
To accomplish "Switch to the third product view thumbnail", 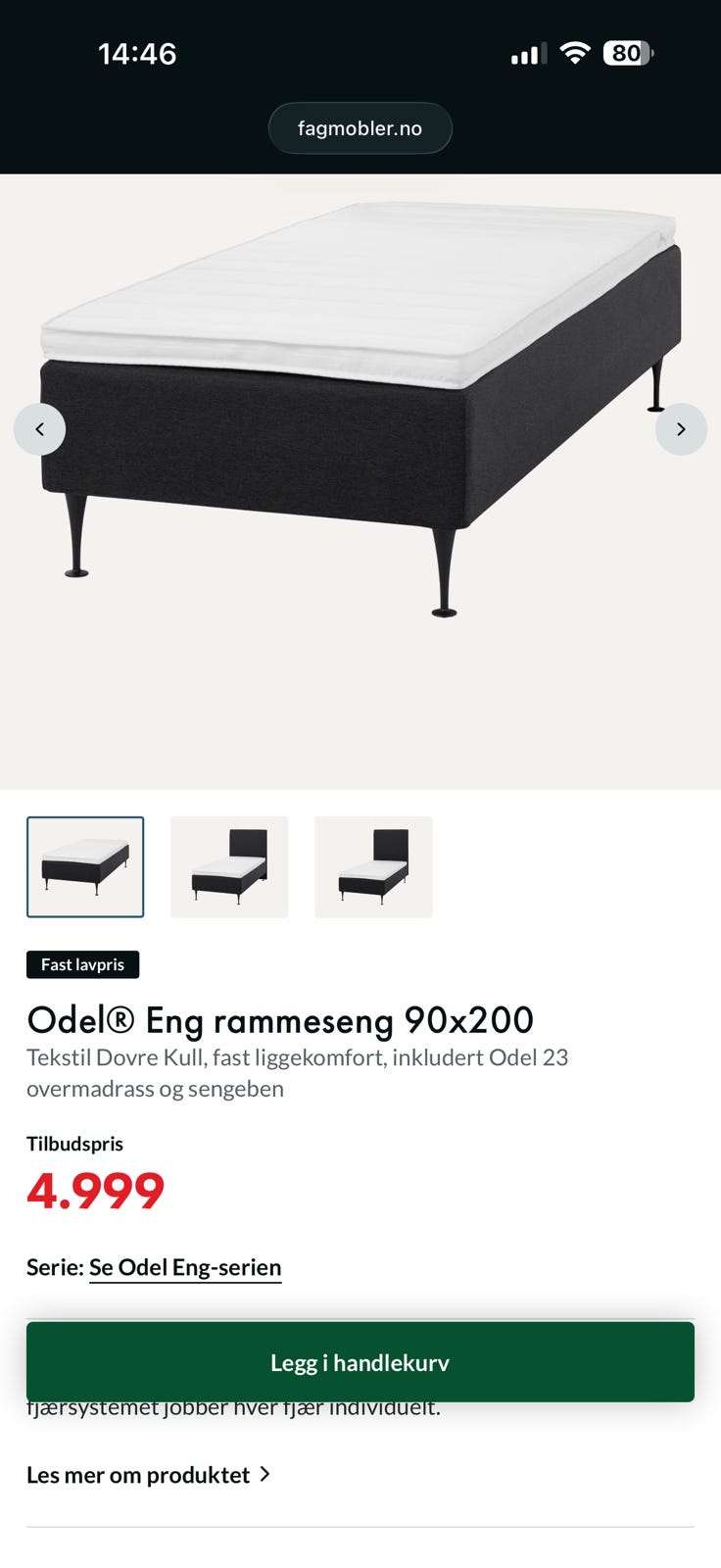I will point(373,866).
